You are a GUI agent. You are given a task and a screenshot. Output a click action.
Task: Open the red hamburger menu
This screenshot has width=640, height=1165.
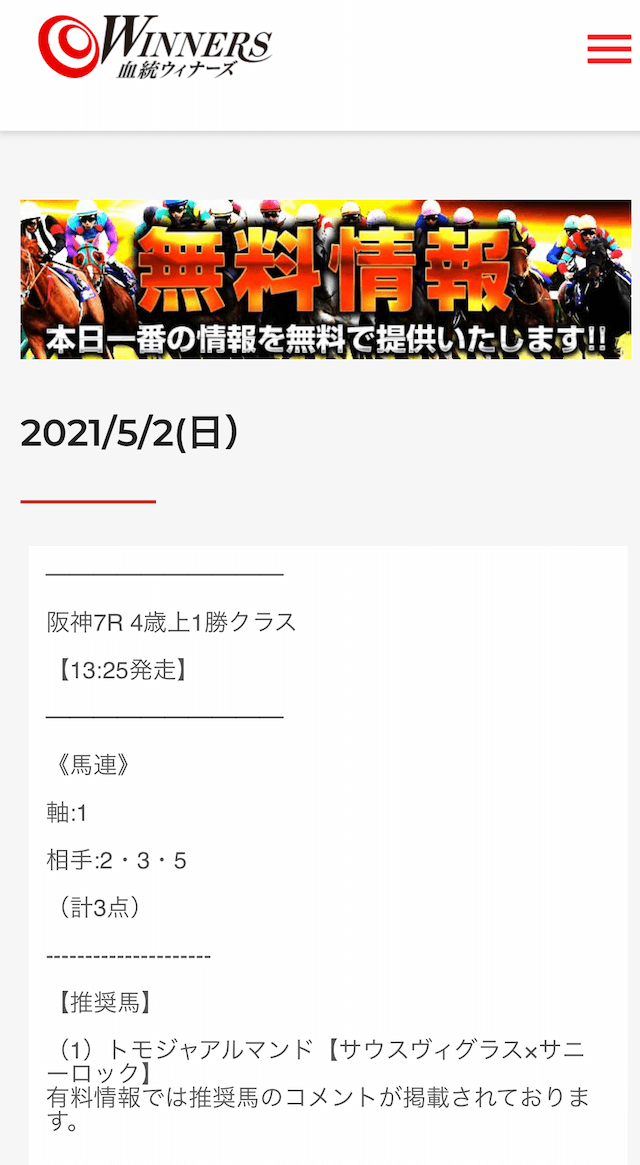(x=609, y=49)
